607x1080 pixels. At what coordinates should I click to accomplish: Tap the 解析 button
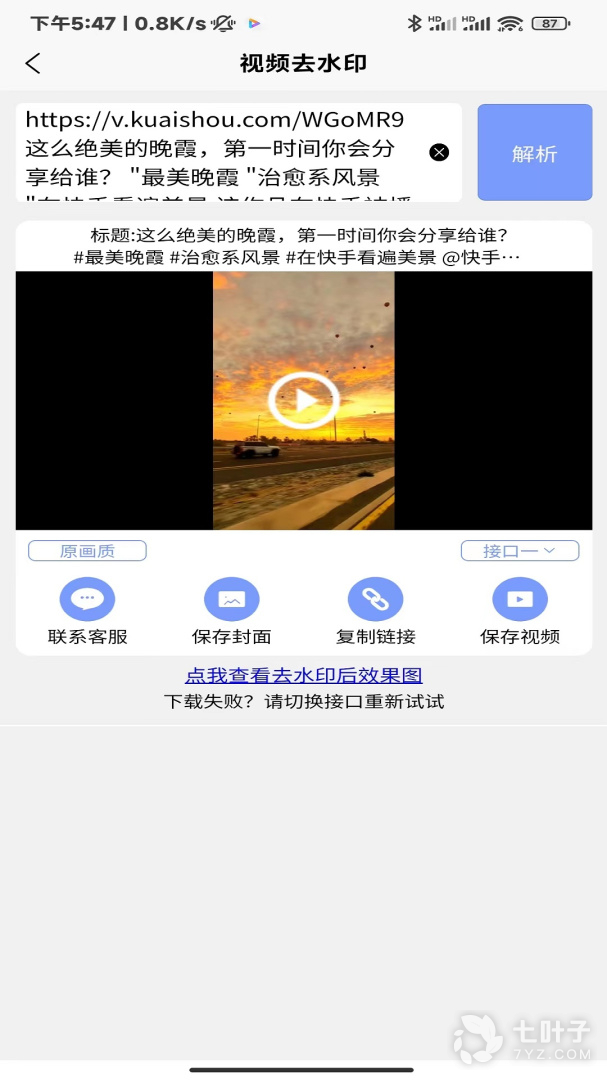pyautogui.click(x=534, y=153)
